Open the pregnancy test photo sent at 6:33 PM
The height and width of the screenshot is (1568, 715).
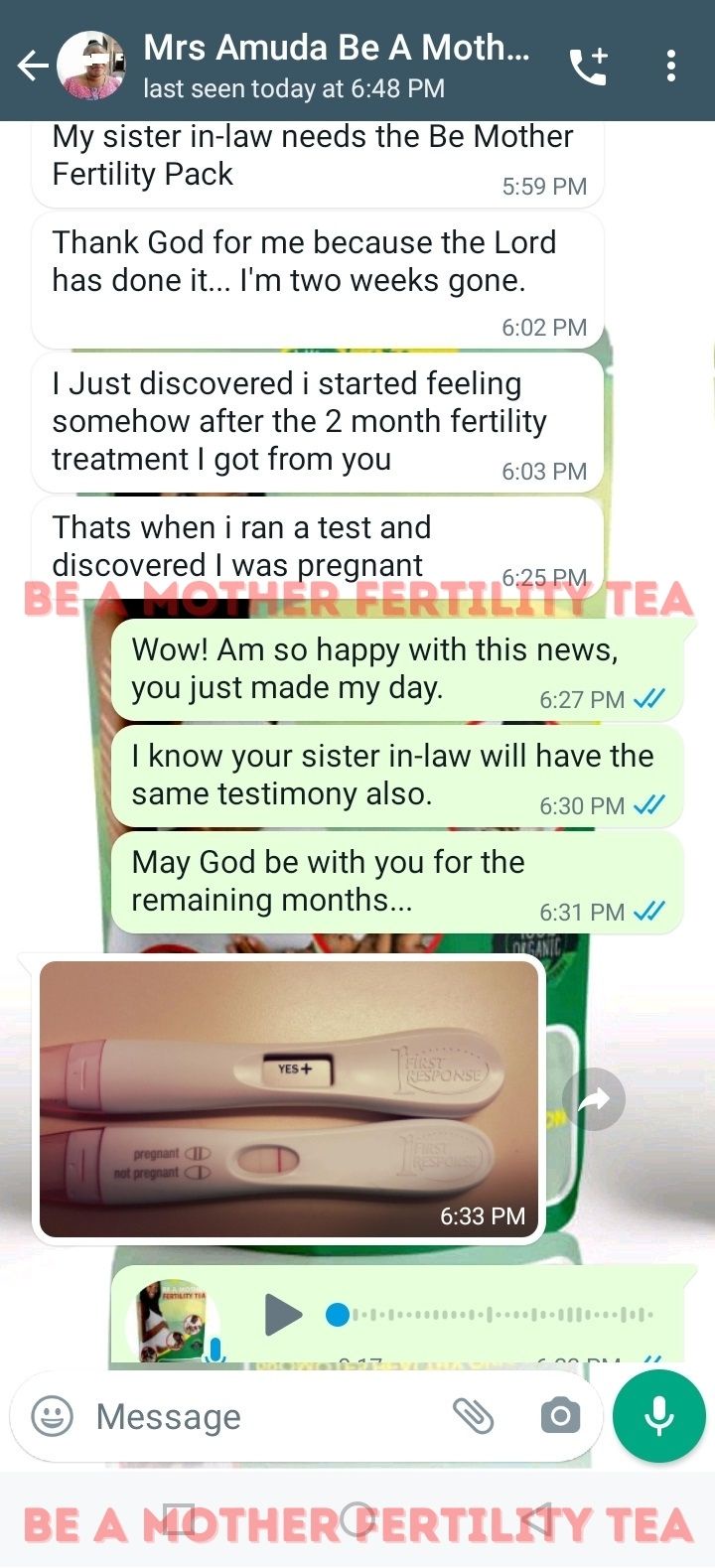(289, 1099)
